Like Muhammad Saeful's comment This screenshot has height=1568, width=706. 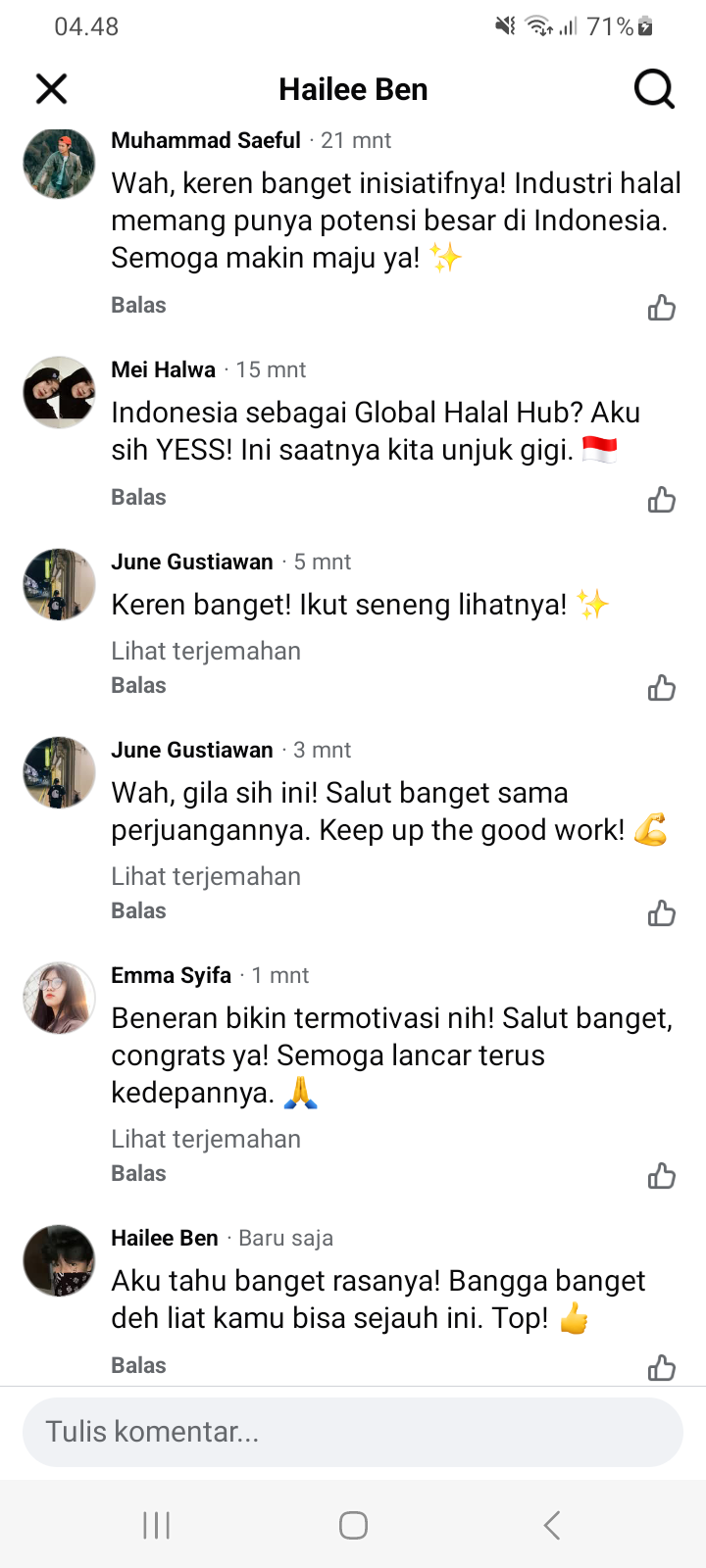662,308
